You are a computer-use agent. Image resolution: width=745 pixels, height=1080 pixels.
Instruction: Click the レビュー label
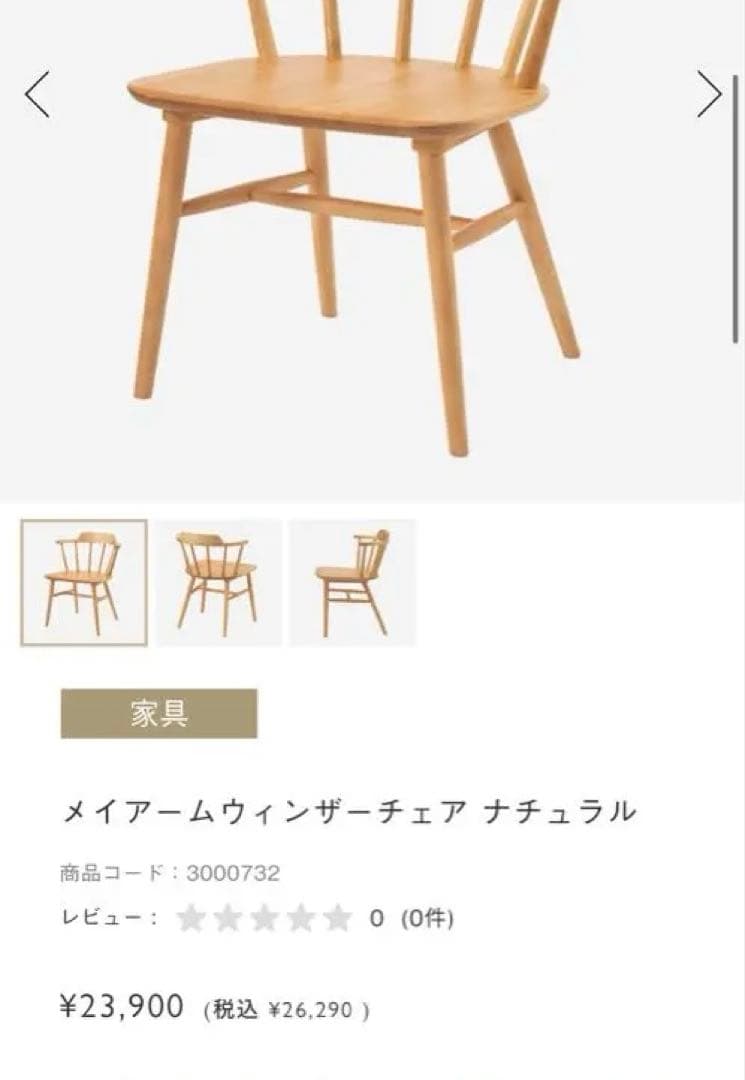click(x=109, y=917)
